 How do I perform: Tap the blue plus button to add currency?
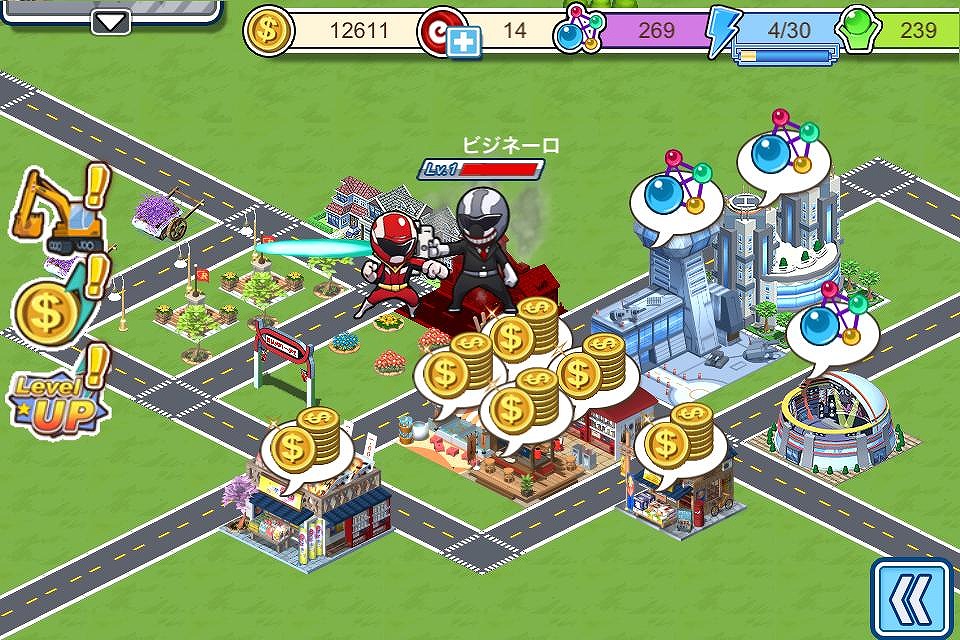click(x=463, y=43)
